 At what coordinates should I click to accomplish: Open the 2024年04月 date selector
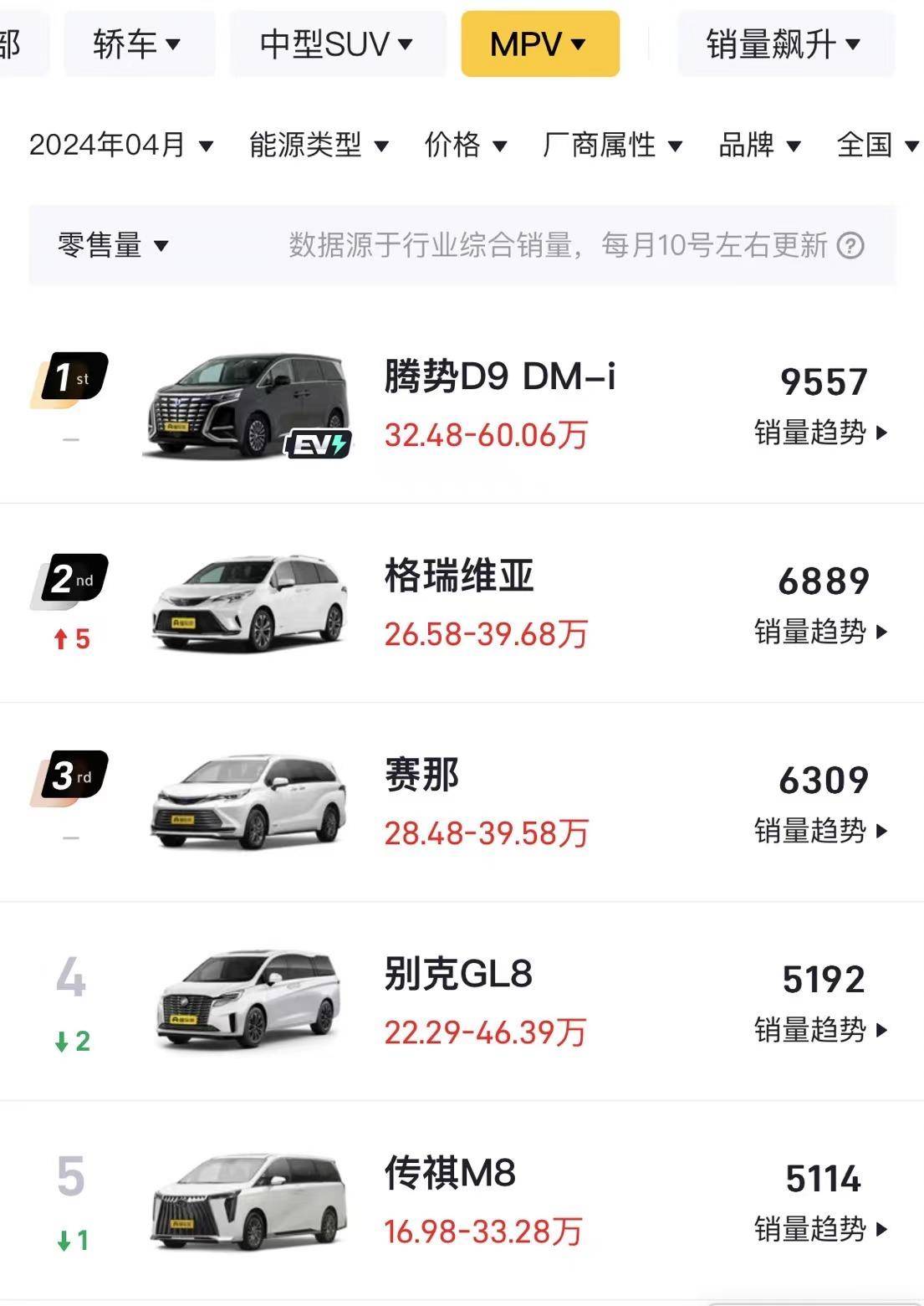[x=122, y=144]
